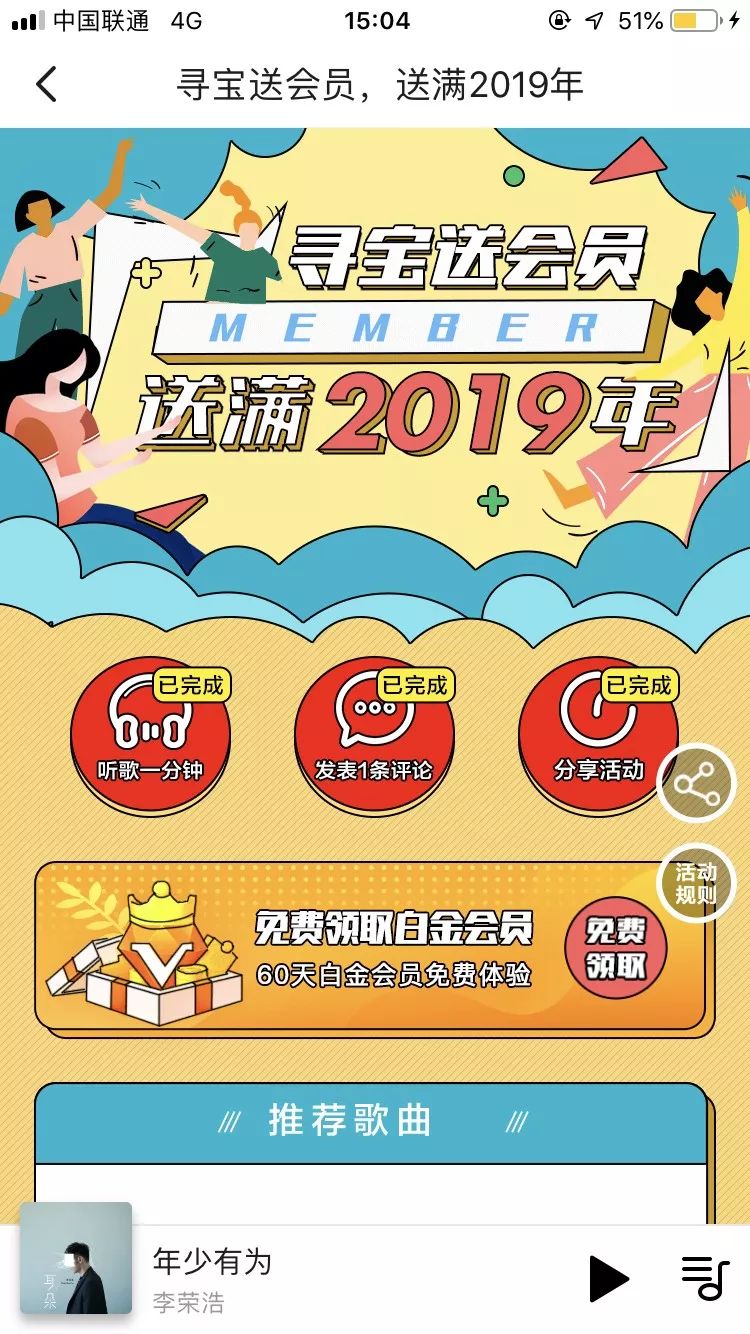Image resolution: width=750 pixels, height=1334 pixels.
Task: Share this activity via the share icon
Action: point(696,784)
